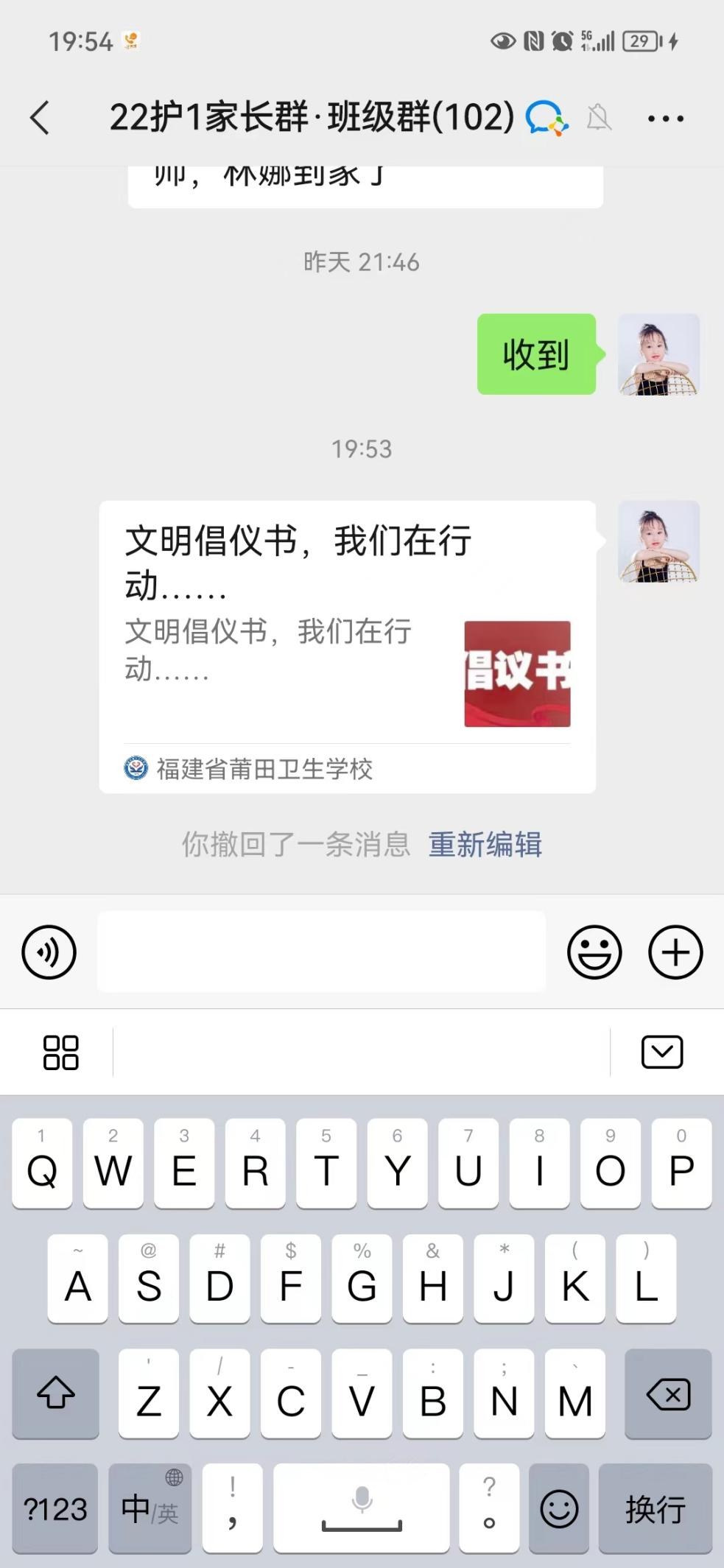Image resolution: width=724 pixels, height=1568 pixels.
Task: Collapse the on-screen keyboard
Action: tap(661, 1052)
